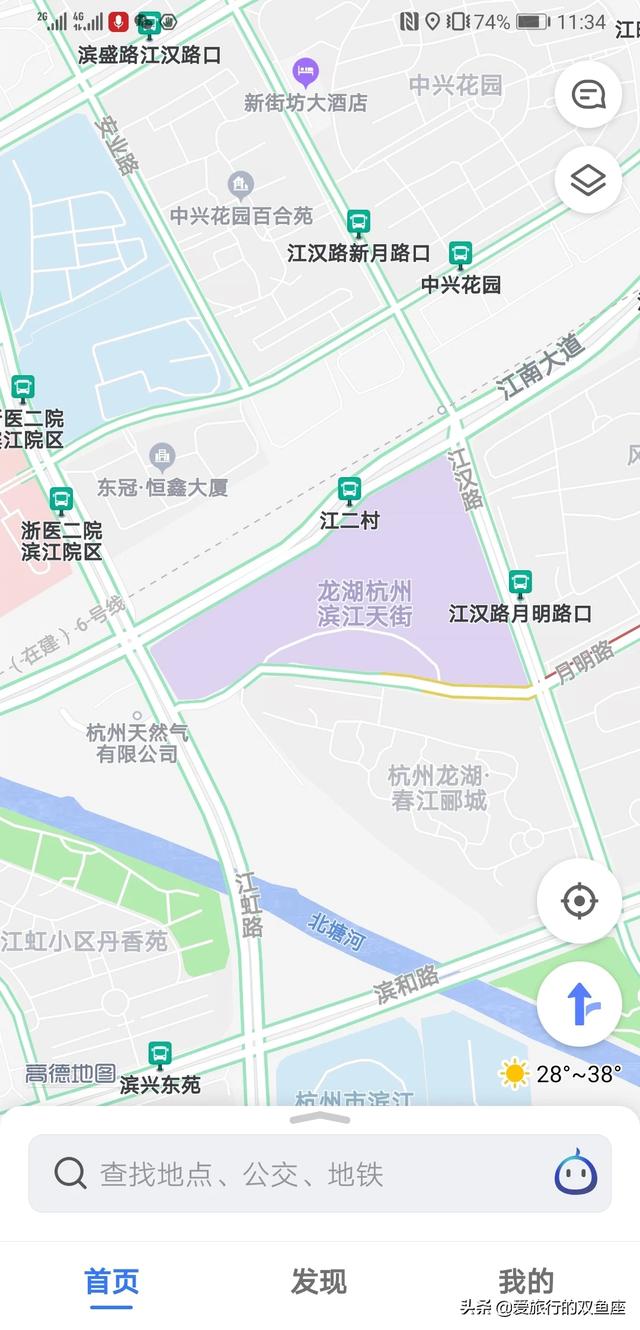Open 新街坊大酒店 hotel marker
Image resolution: width=640 pixels, height=1330 pixels.
pos(305,72)
